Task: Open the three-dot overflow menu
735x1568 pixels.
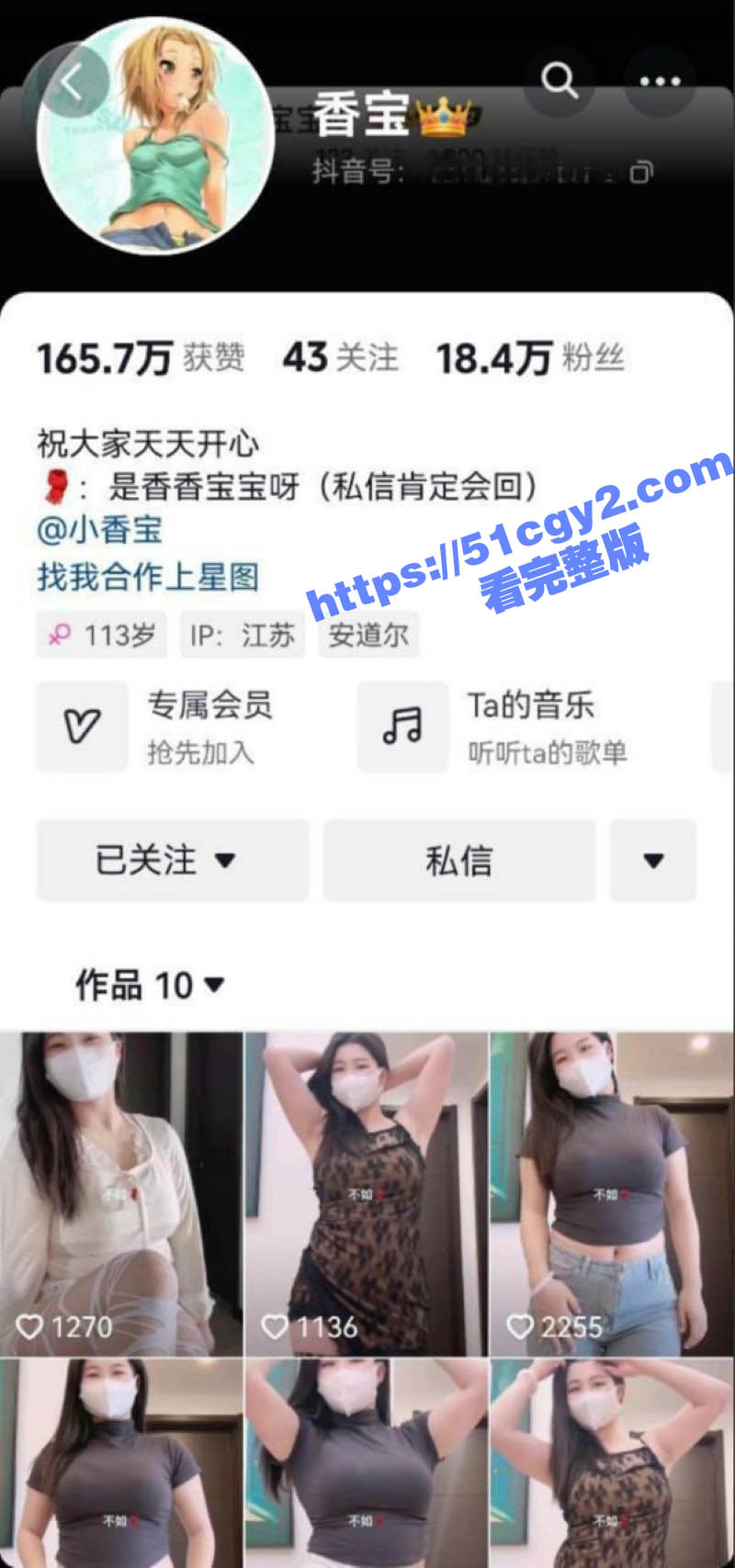Action: 660,81
